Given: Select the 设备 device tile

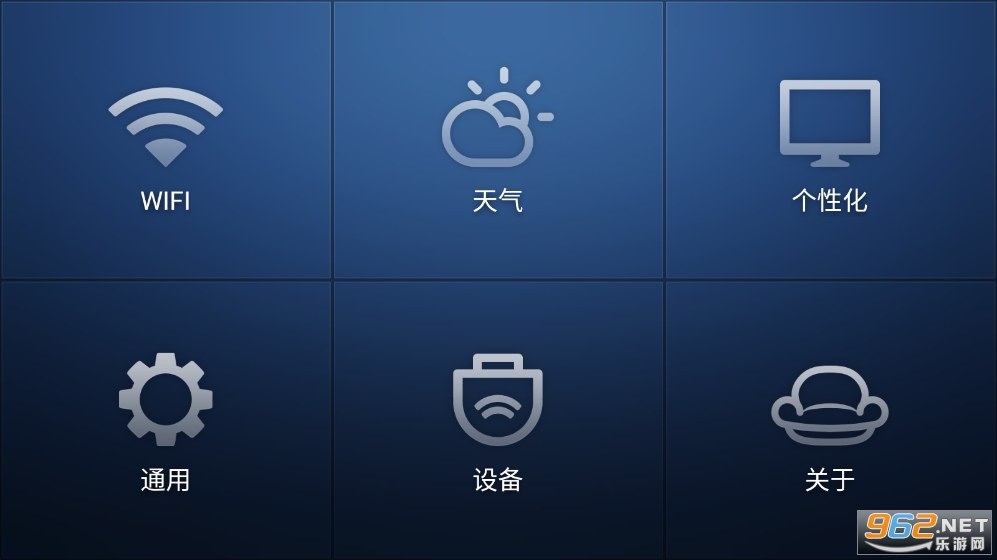Looking at the screenshot, I should pos(497,420).
